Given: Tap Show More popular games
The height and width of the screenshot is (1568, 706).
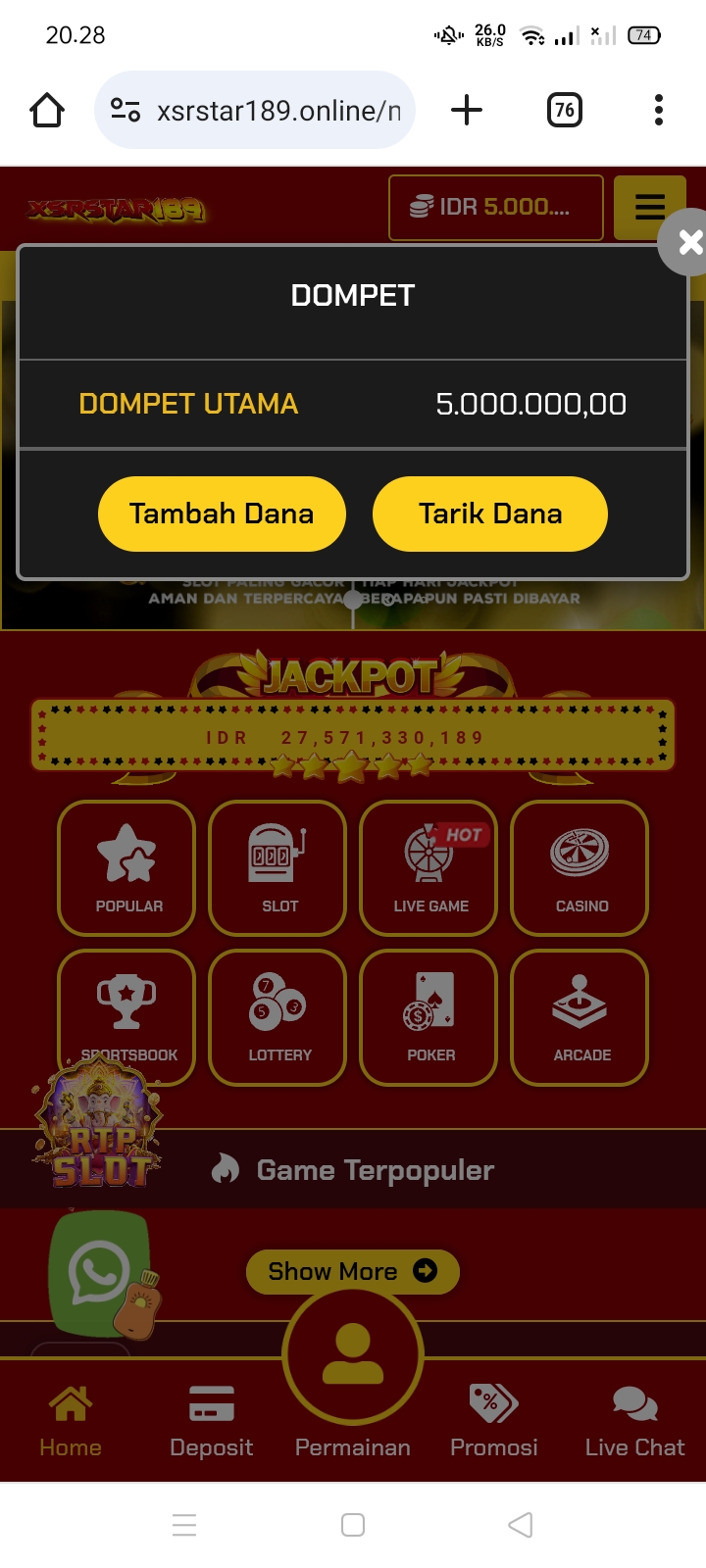Looking at the screenshot, I should [x=351, y=1271].
